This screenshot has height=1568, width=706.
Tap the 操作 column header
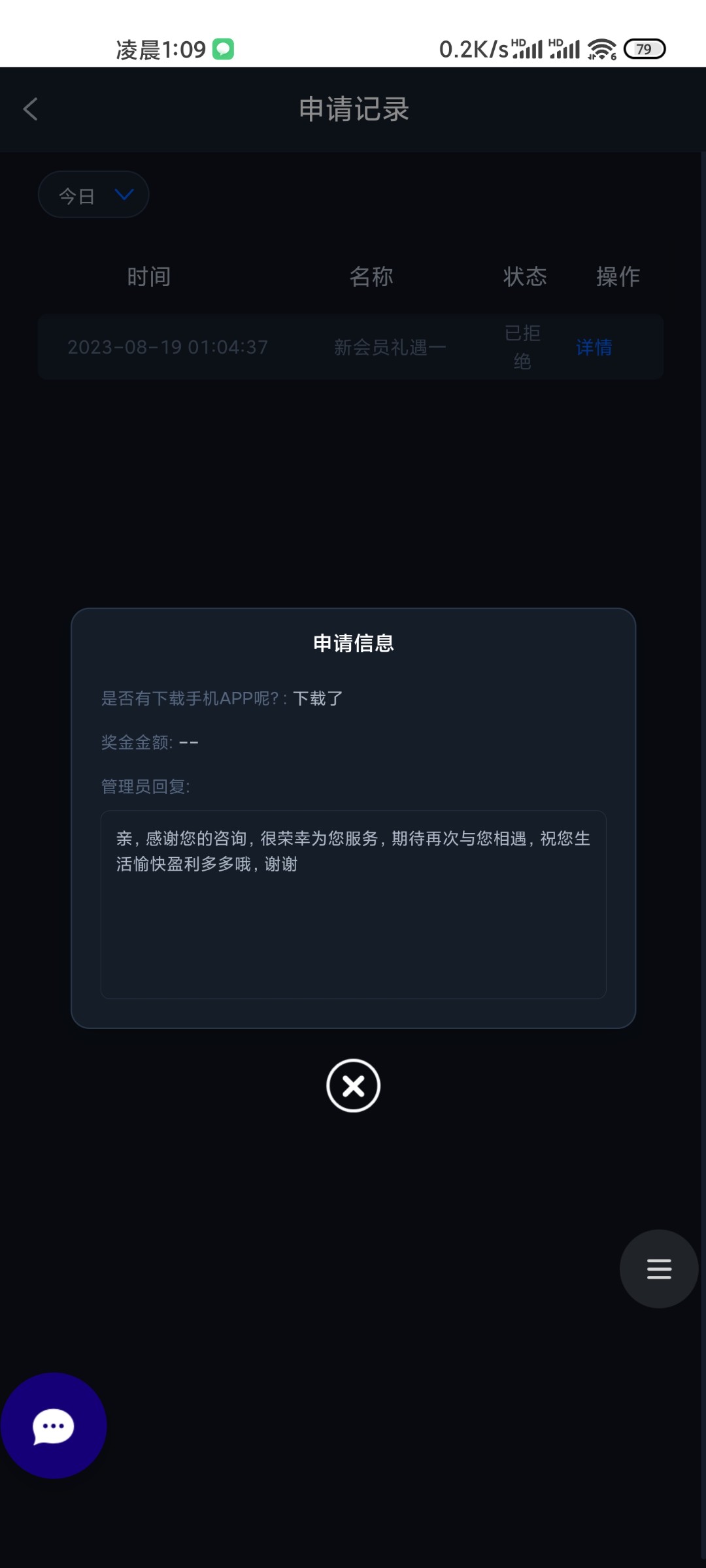point(618,276)
